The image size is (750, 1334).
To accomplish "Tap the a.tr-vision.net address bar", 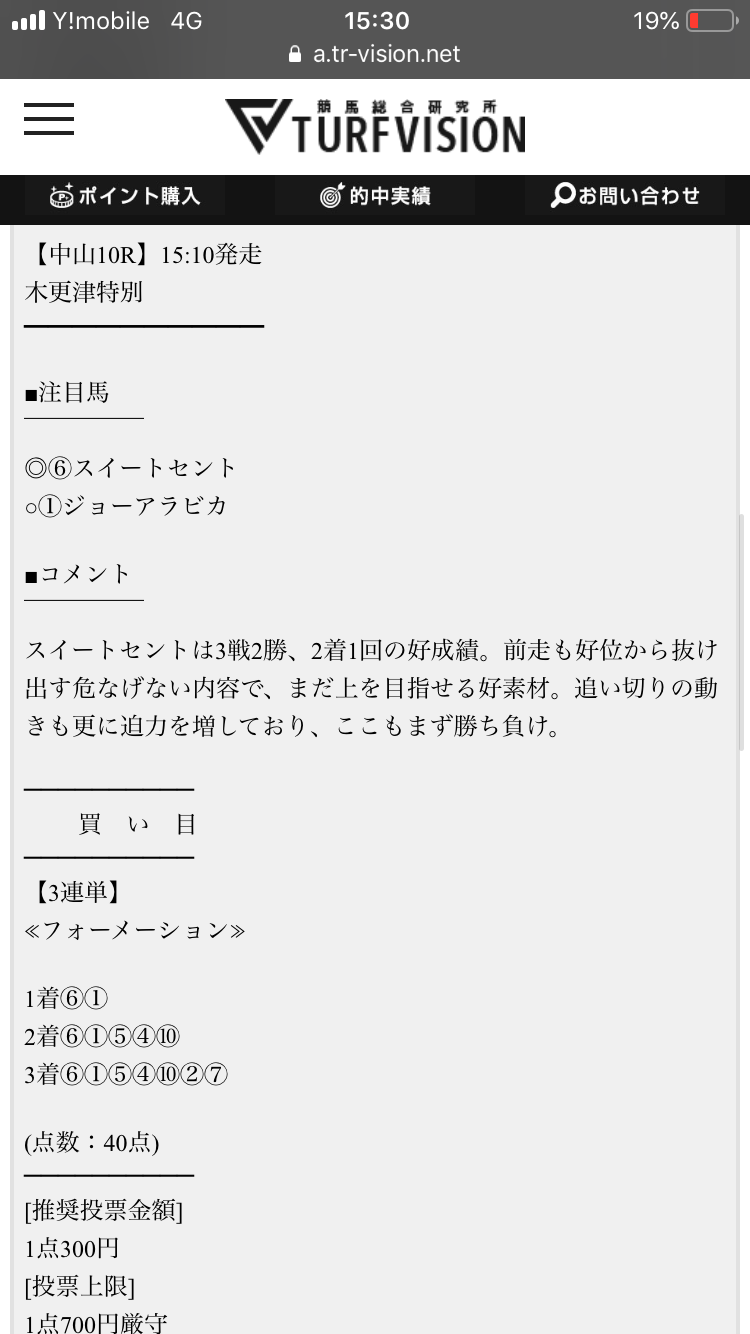I will pos(375,54).
